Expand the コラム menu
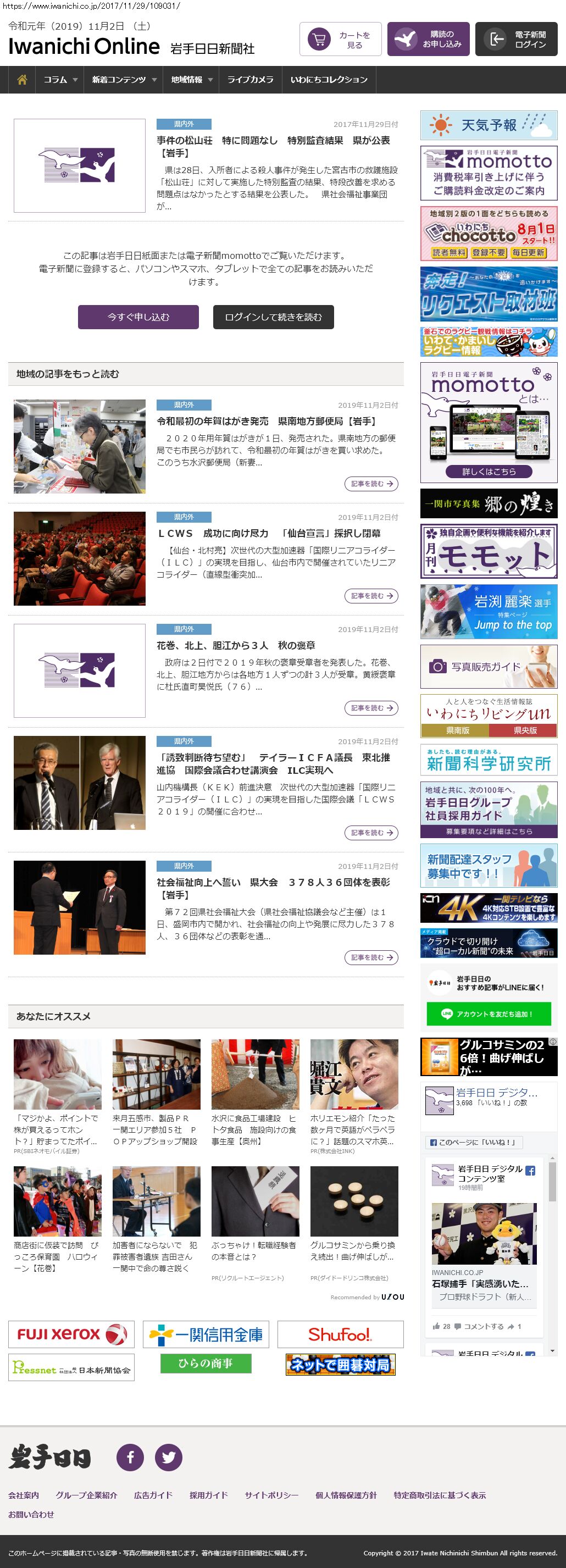The width and height of the screenshot is (566, 1568). (x=60, y=80)
